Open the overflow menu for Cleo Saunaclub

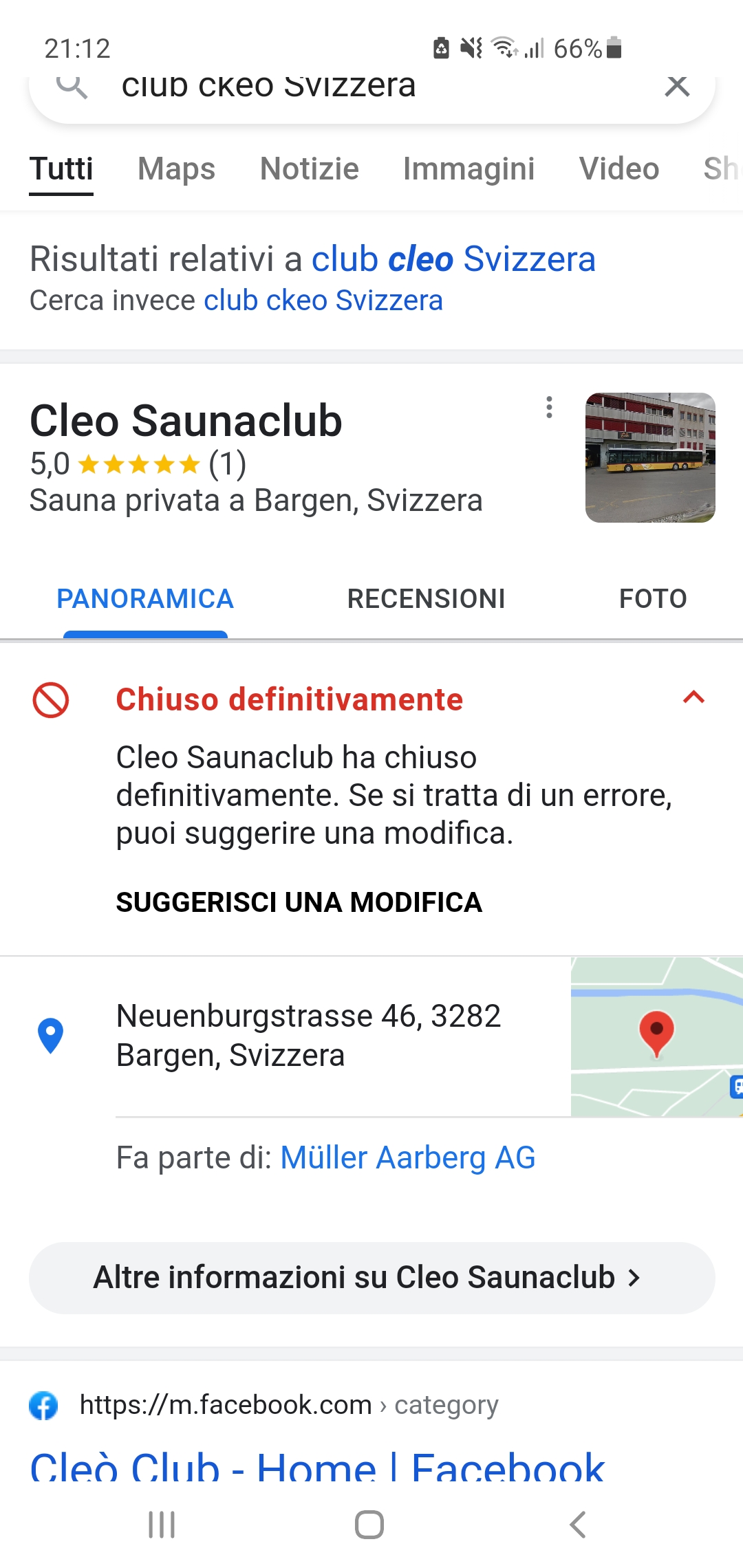[549, 407]
